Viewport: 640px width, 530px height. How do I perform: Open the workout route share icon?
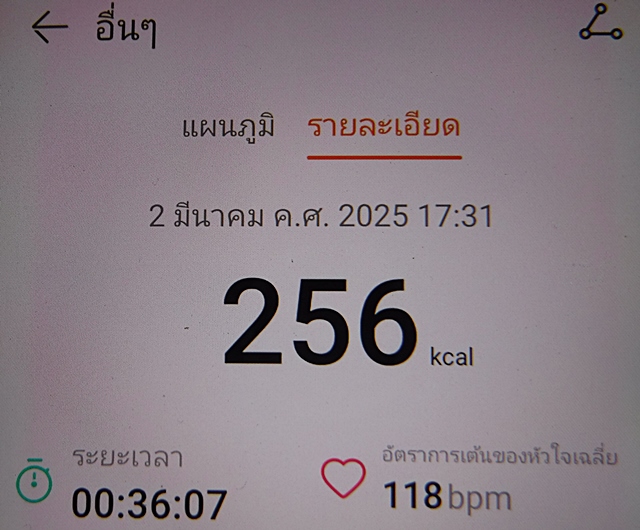tap(600, 25)
